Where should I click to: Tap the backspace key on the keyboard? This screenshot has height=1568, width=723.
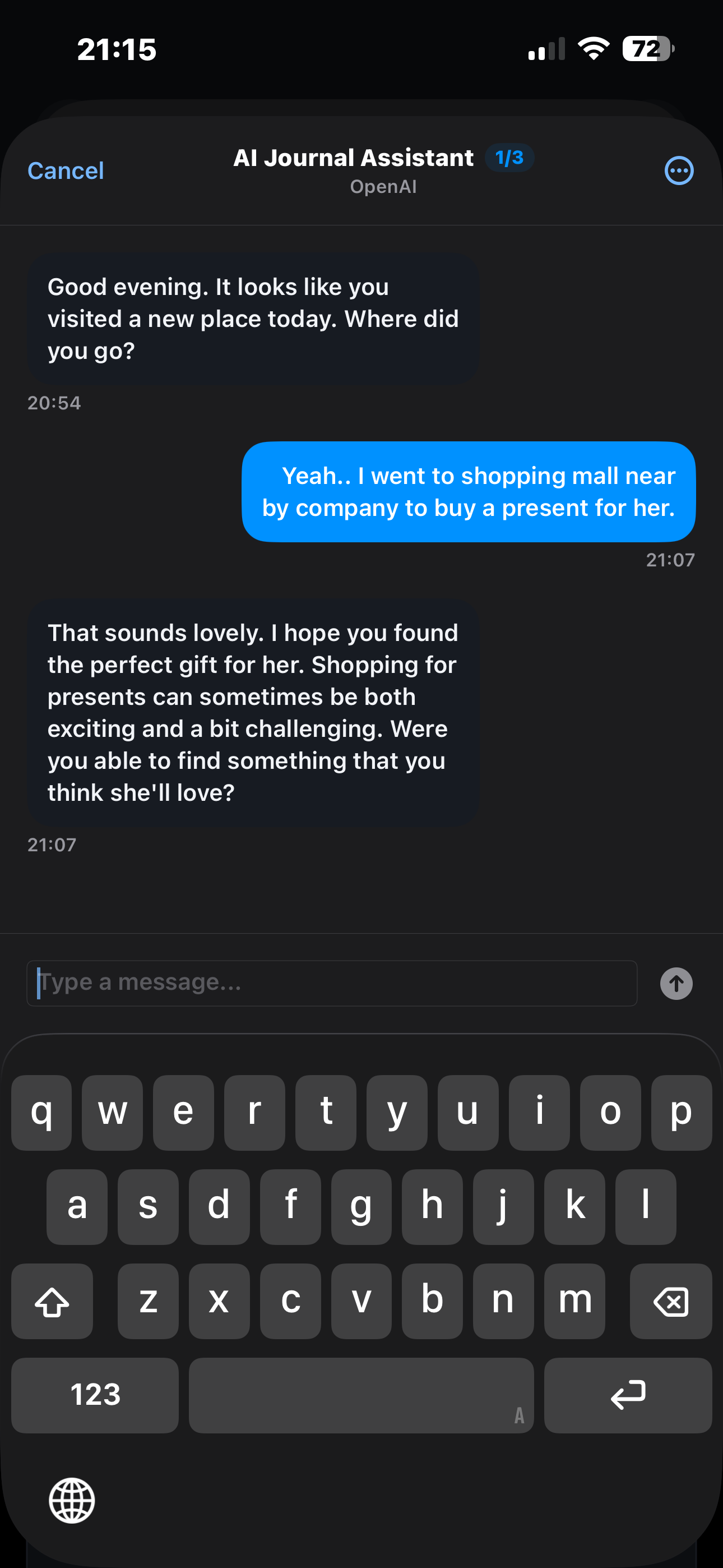[x=671, y=1301]
